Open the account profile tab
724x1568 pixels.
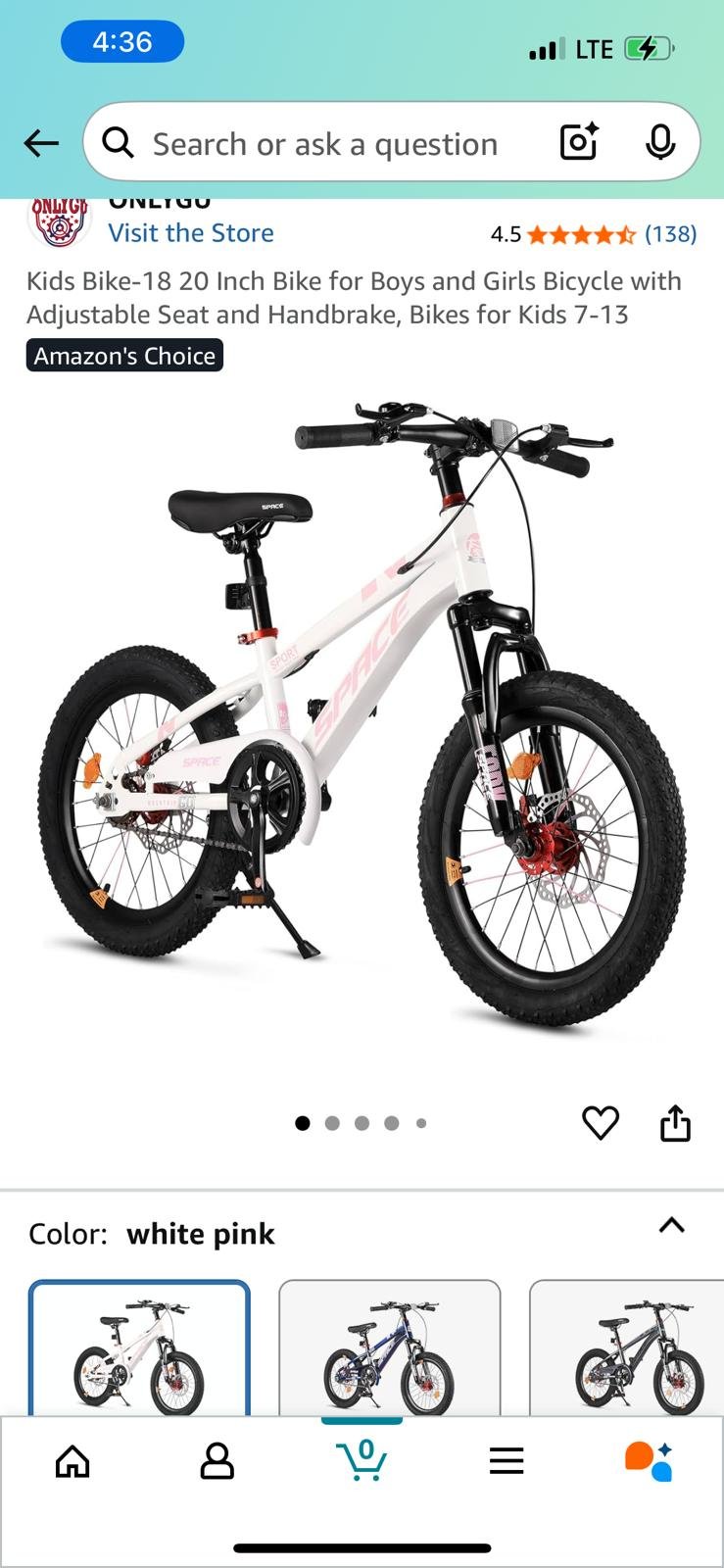tap(217, 1461)
